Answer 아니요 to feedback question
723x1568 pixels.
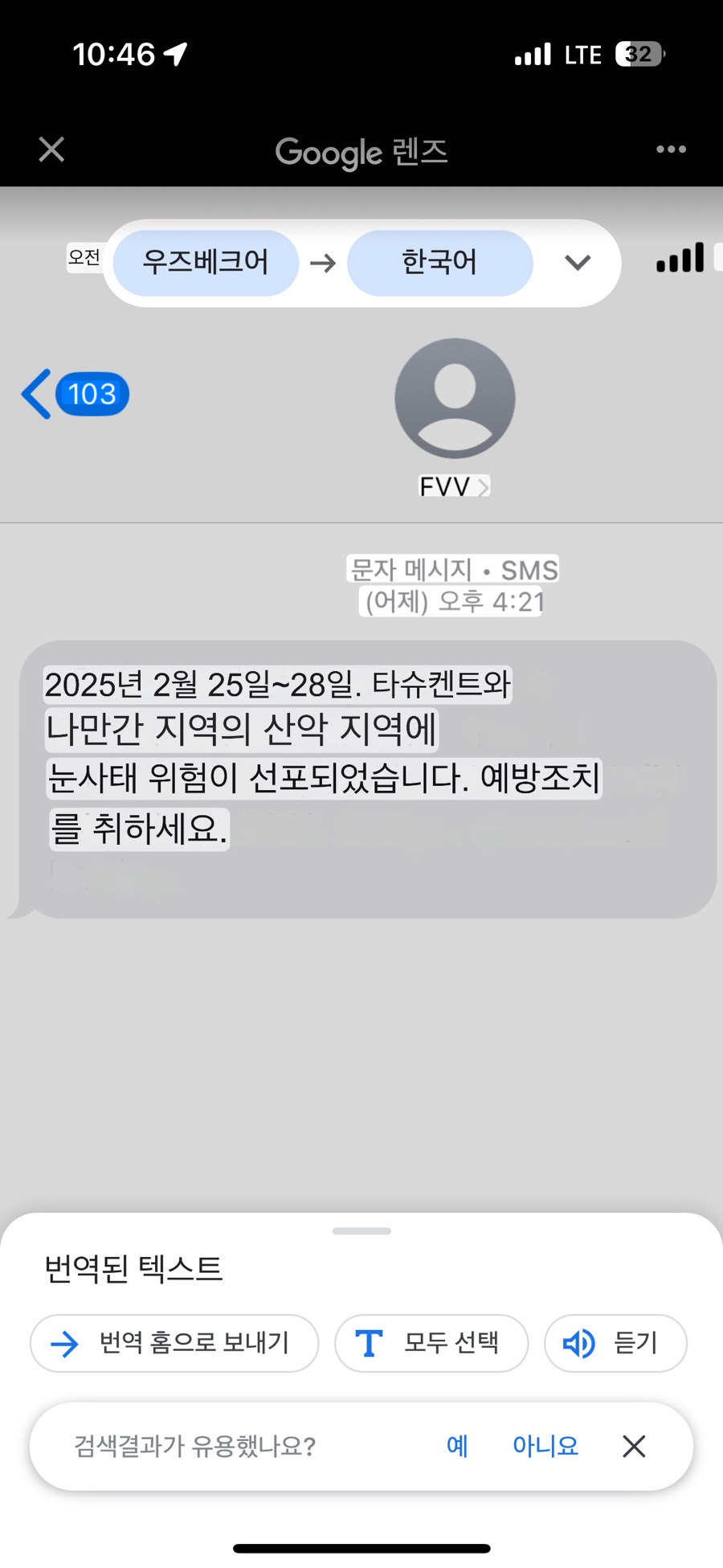pyautogui.click(x=545, y=1446)
